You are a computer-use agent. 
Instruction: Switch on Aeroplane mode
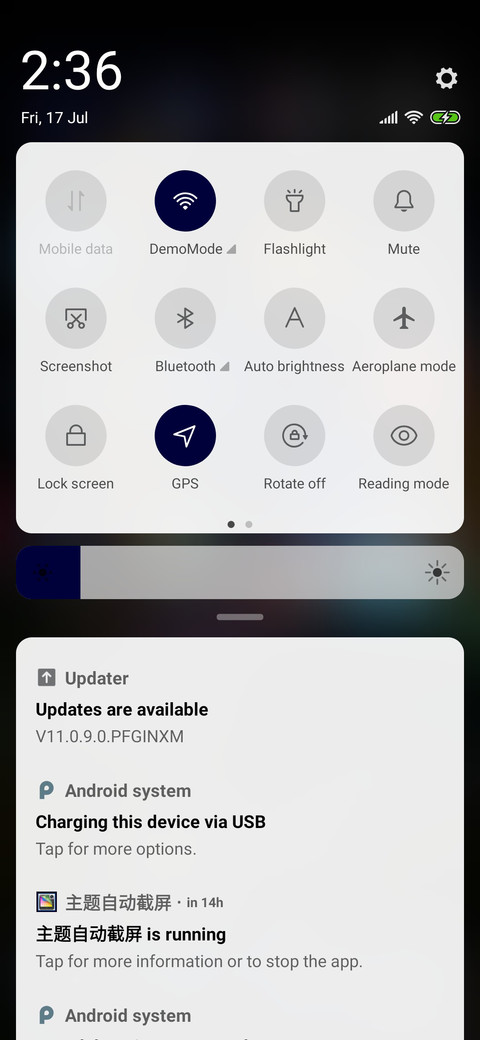click(404, 318)
